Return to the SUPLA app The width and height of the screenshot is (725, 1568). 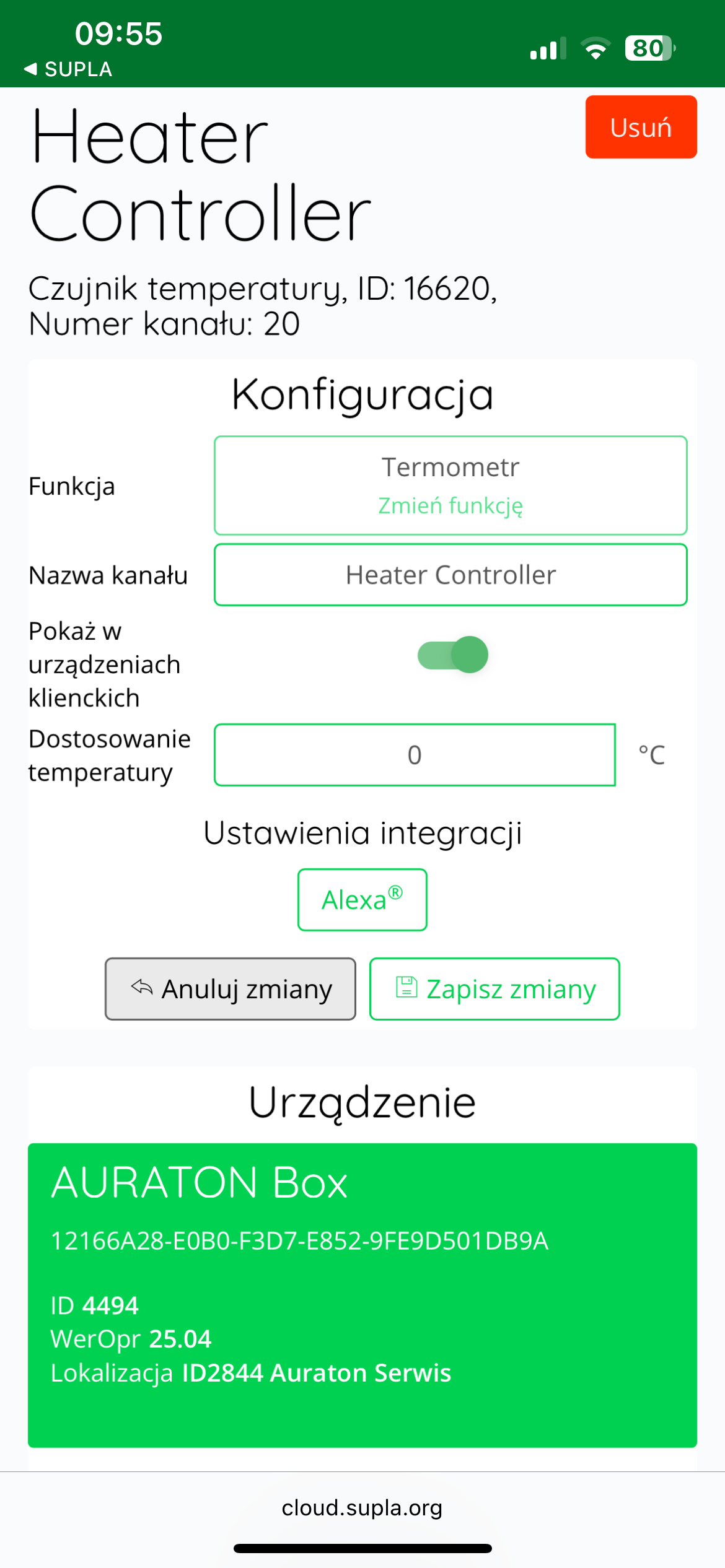[x=68, y=69]
